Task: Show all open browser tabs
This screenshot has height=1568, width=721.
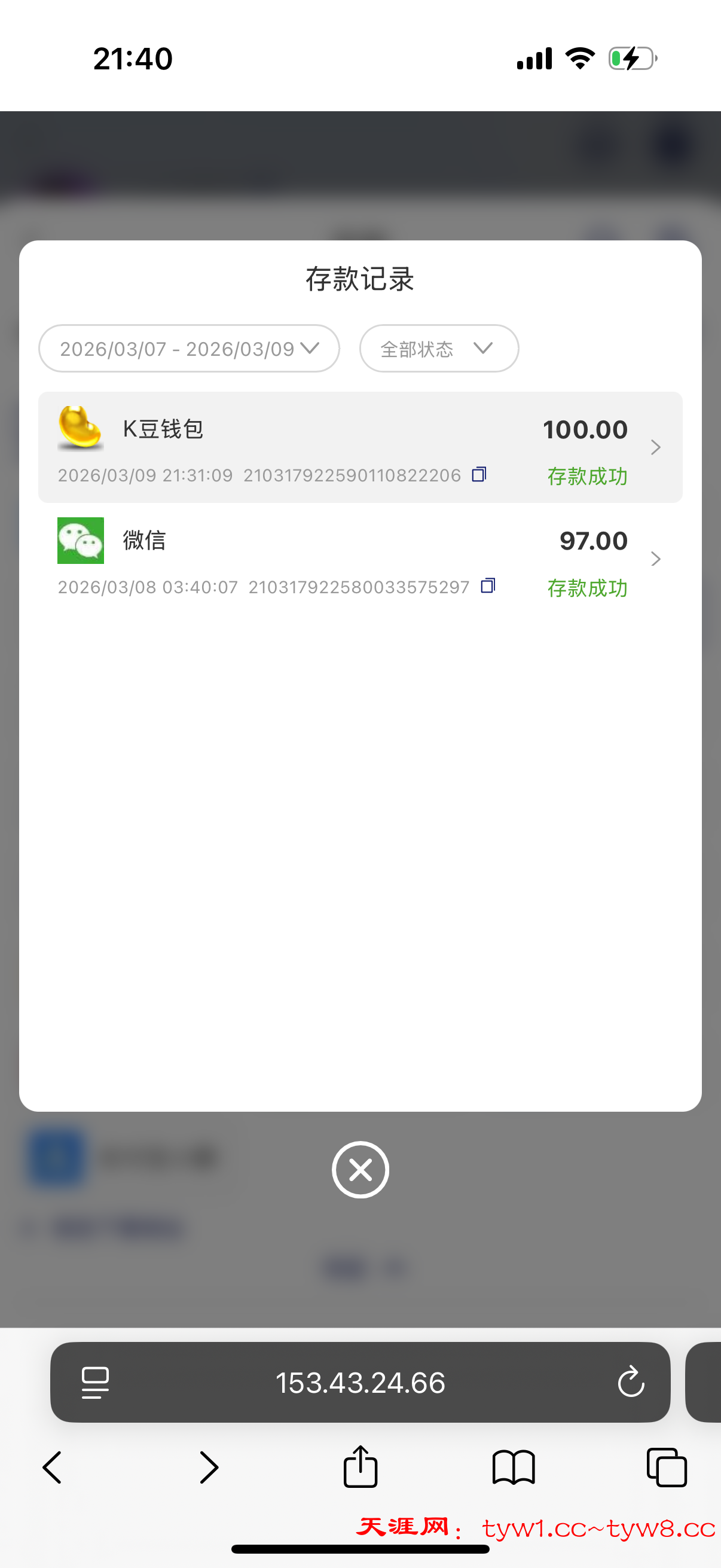Action: [666, 1468]
